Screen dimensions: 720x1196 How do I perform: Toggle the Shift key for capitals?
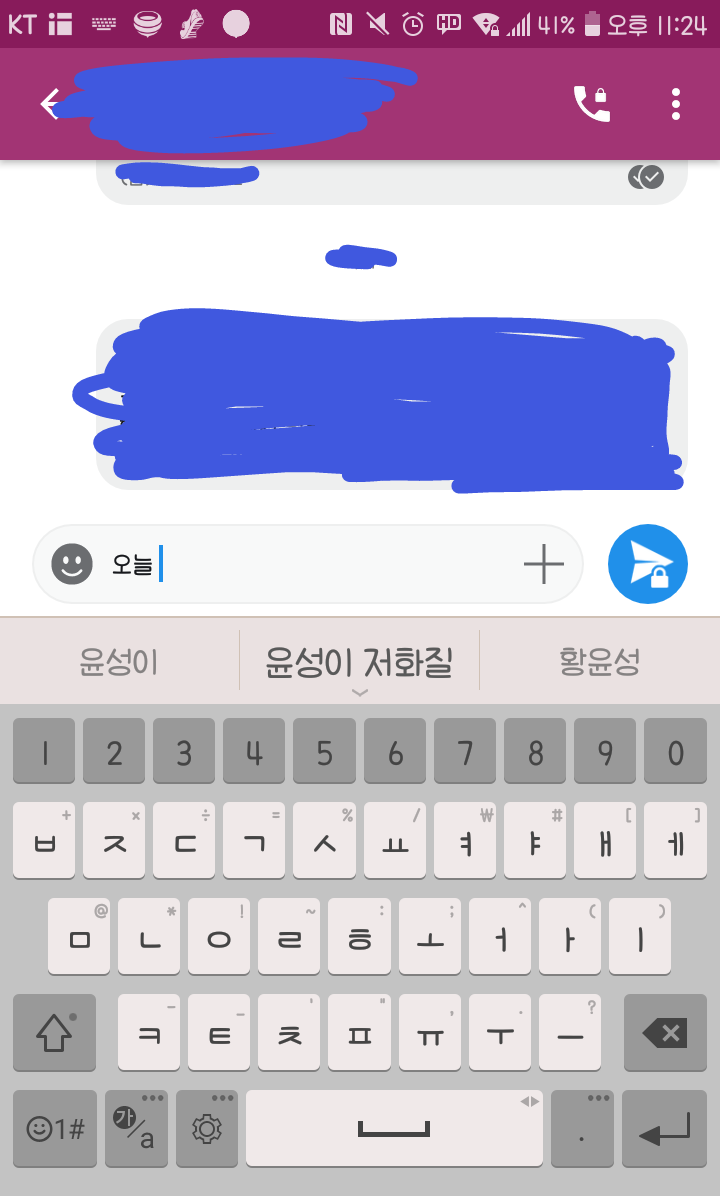click(54, 1034)
